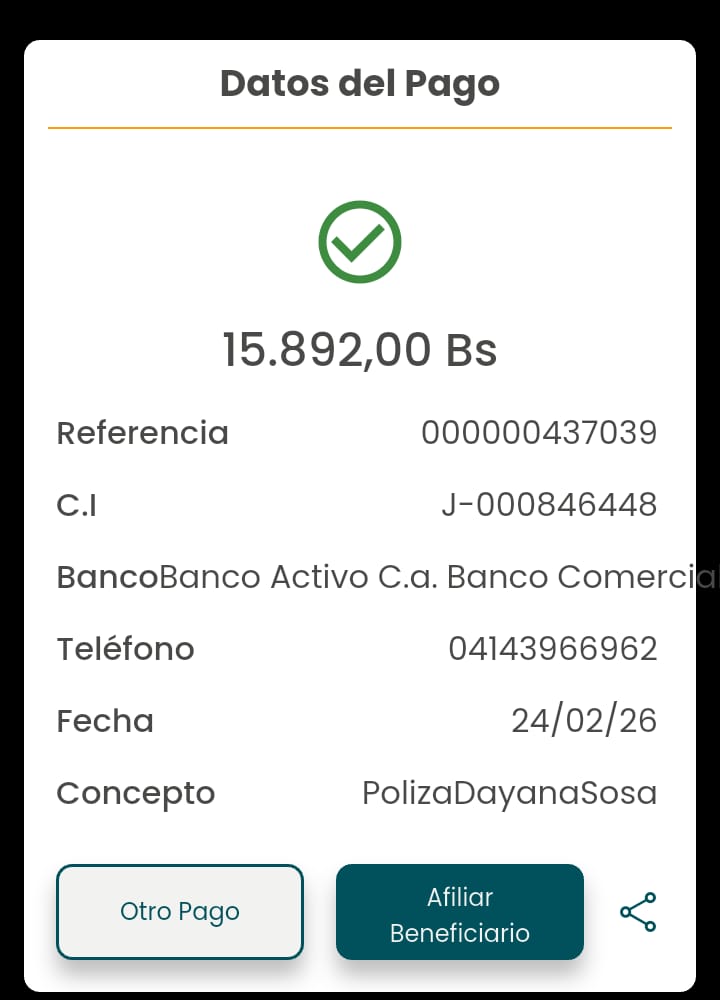Share the payment receipt
The width and height of the screenshot is (720, 1000).
[638, 912]
